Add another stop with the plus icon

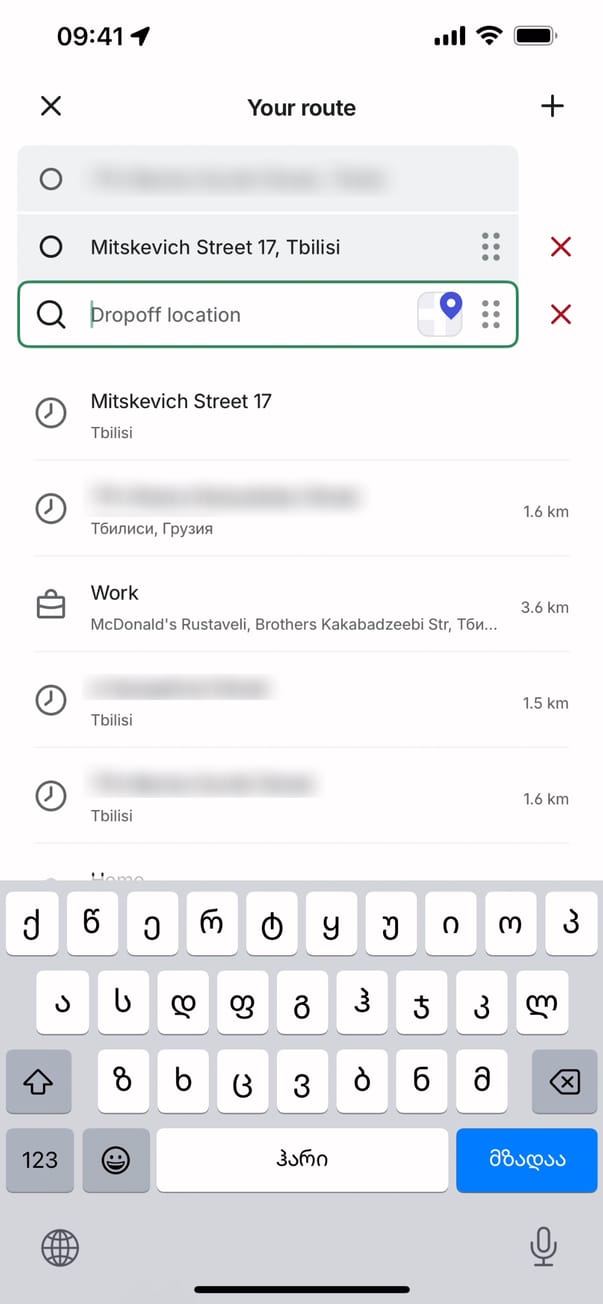(x=552, y=106)
